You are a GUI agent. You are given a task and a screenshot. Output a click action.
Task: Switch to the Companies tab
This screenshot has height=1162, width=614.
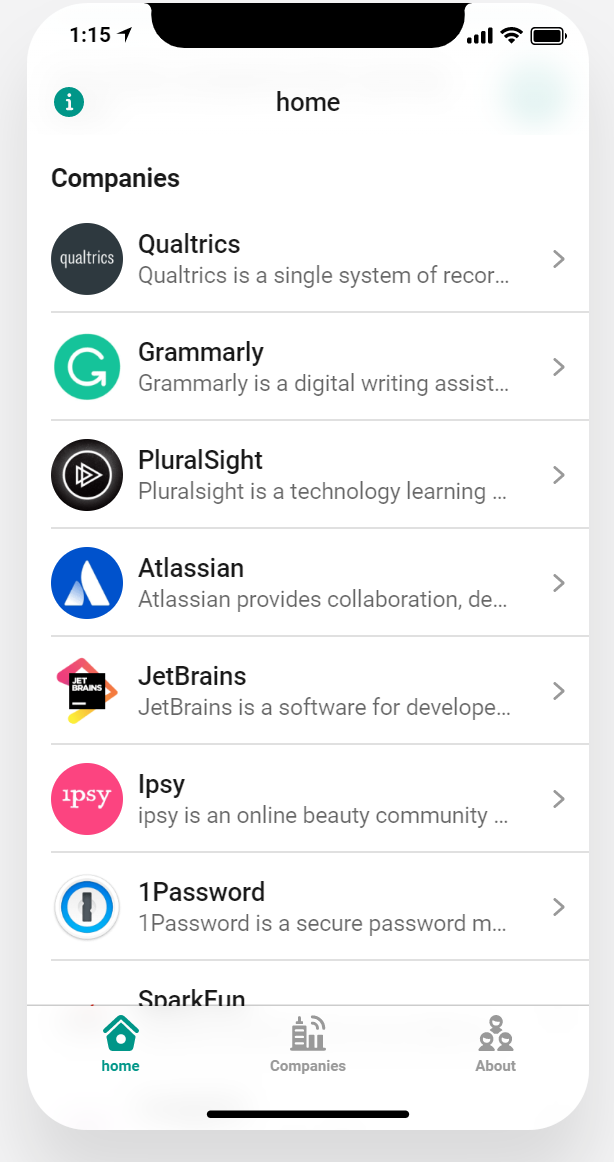click(x=308, y=1044)
